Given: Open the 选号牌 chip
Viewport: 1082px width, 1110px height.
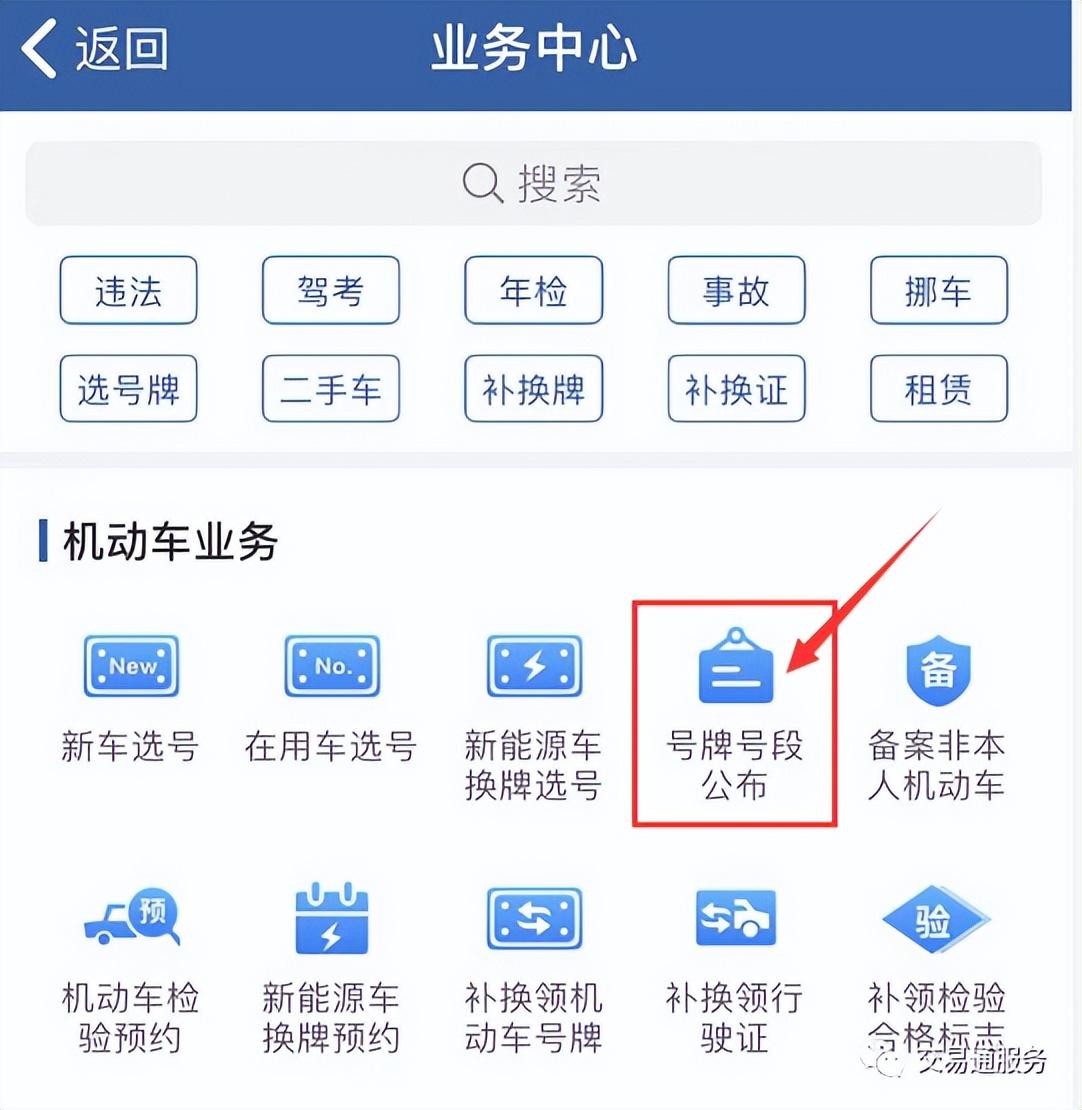Looking at the screenshot, I should pyautogui.click(x=128, y=389).
